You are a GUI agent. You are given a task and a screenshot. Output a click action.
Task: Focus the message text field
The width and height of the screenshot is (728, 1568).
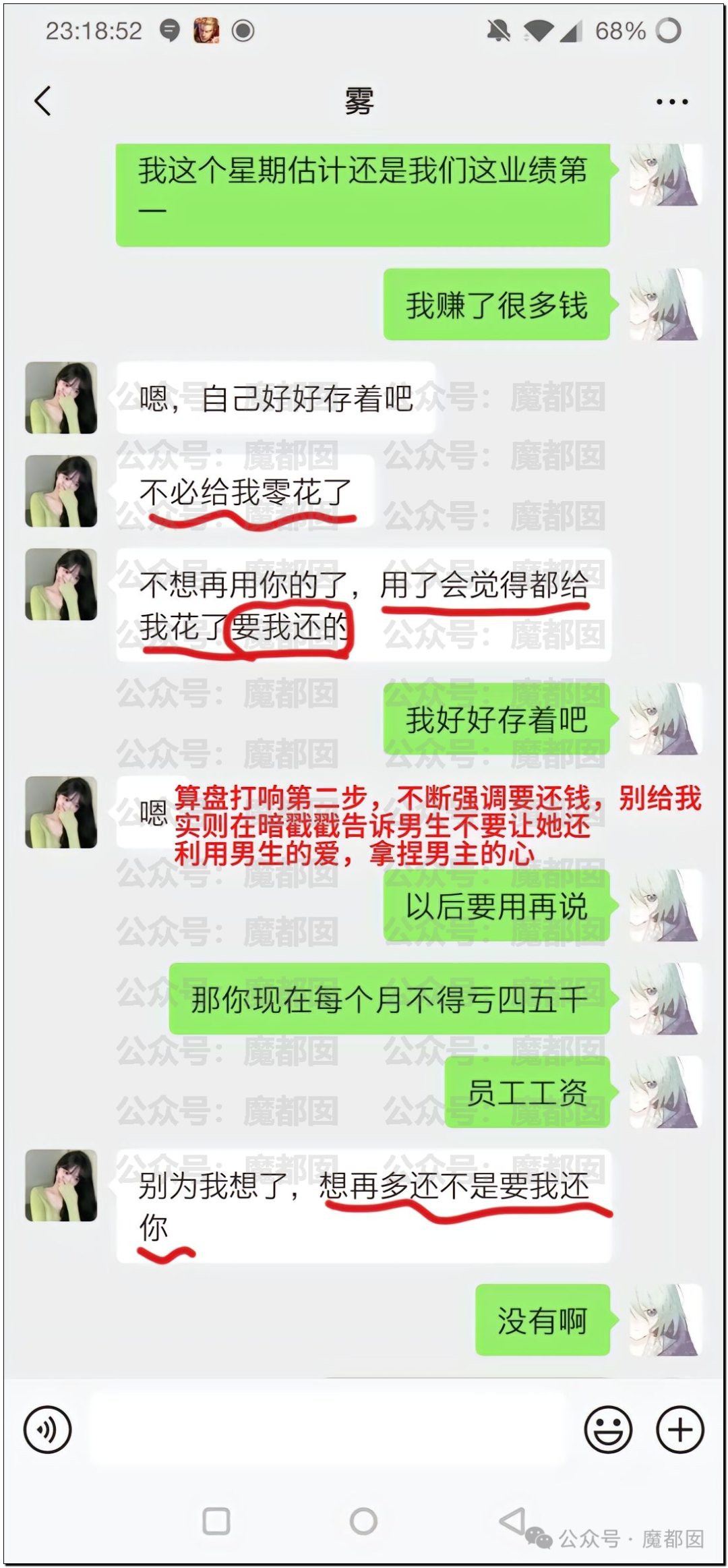tap(327, 1428)
